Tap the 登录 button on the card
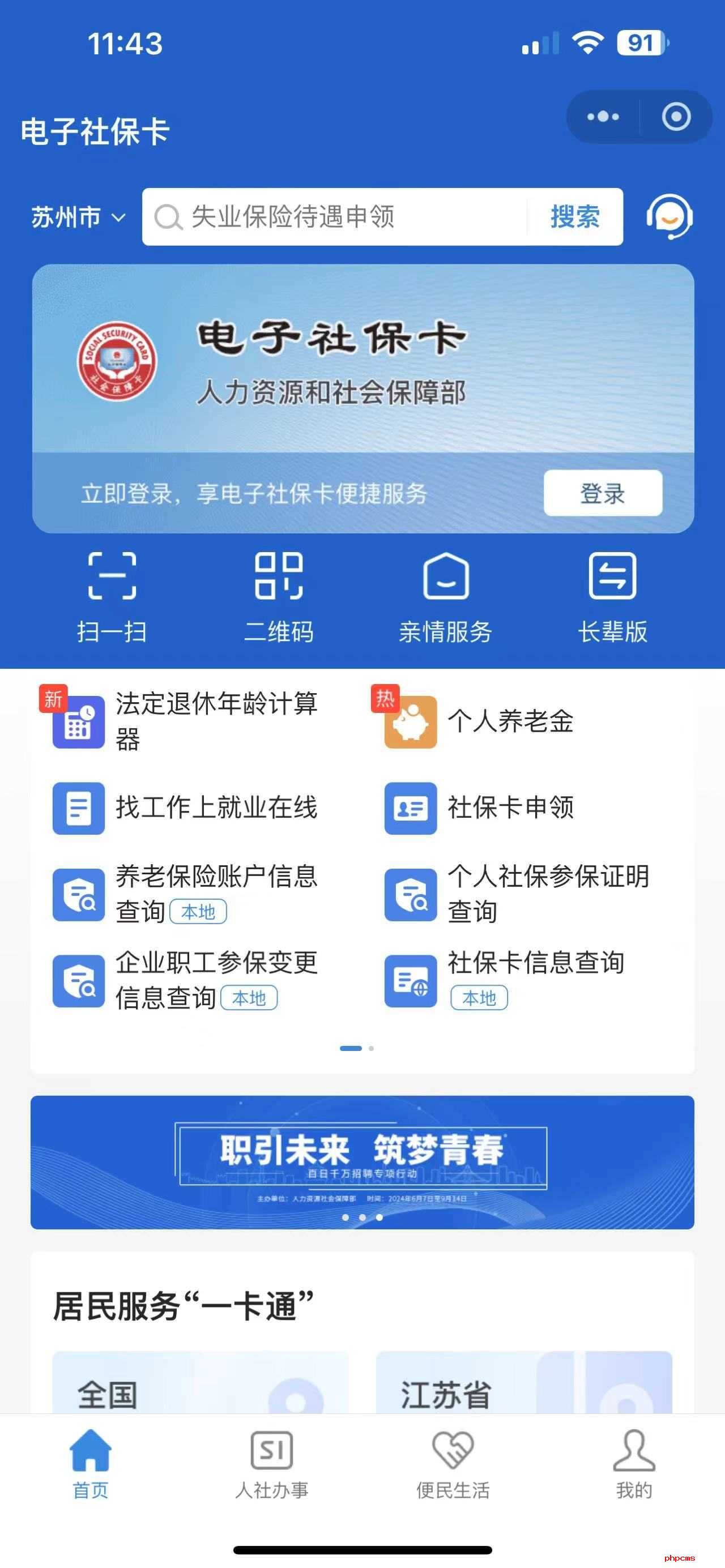Screen dimensions: 725x1568 point(603,493)
